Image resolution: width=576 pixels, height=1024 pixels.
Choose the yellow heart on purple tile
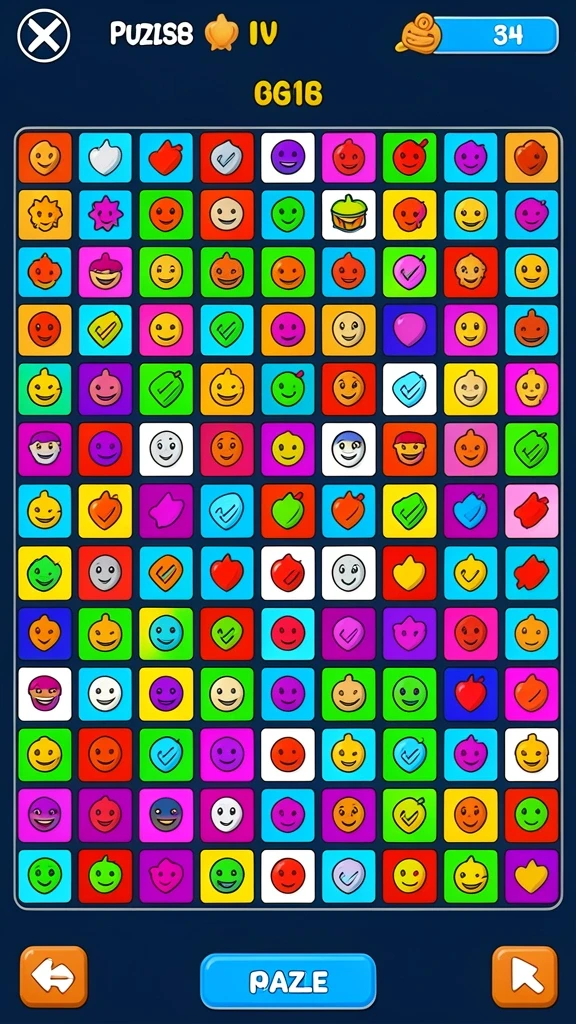click(531, 876)
